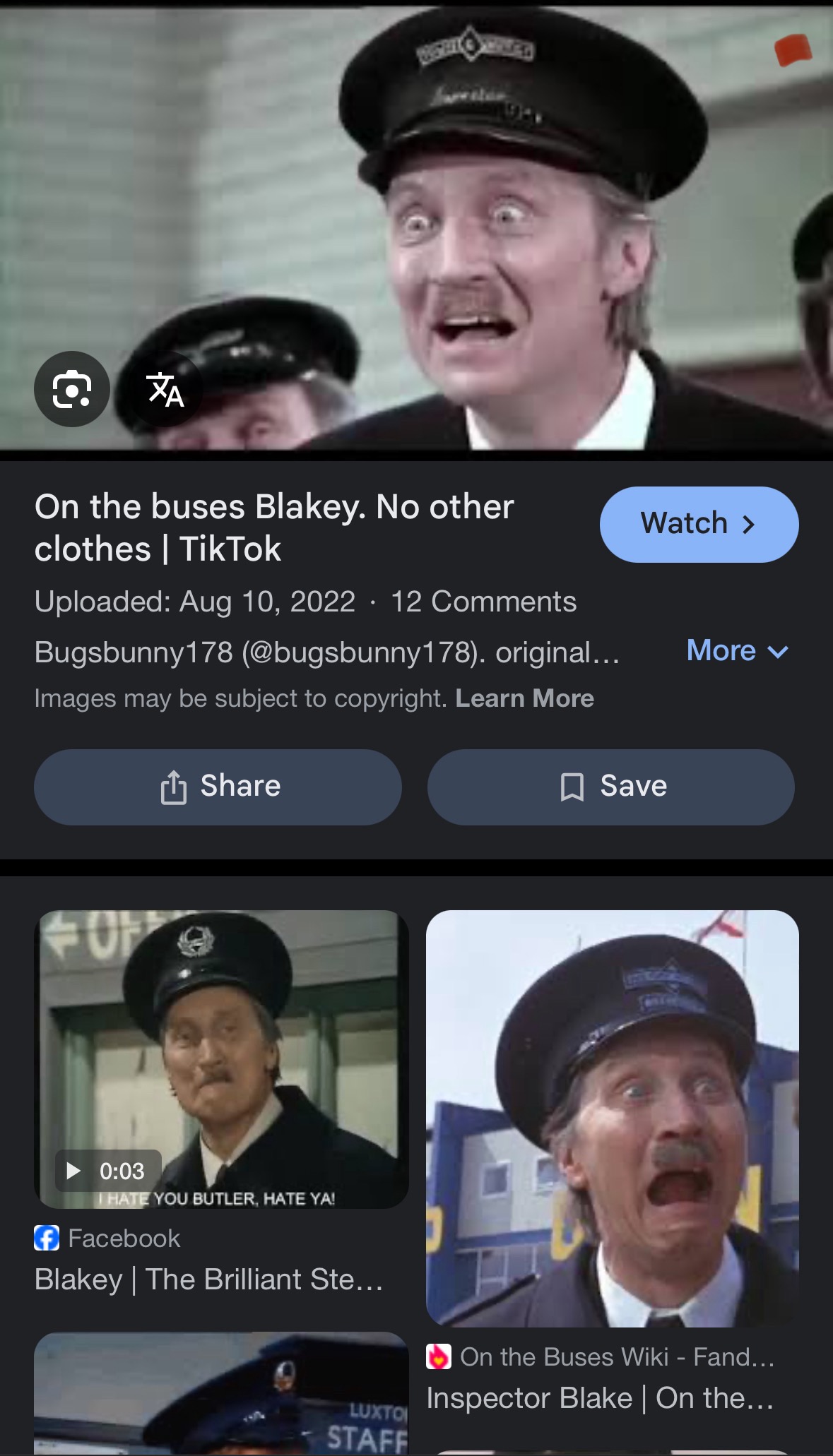Share this image
The height and width of the screenshot is (1456, 833).
click(x=218, y=787)
